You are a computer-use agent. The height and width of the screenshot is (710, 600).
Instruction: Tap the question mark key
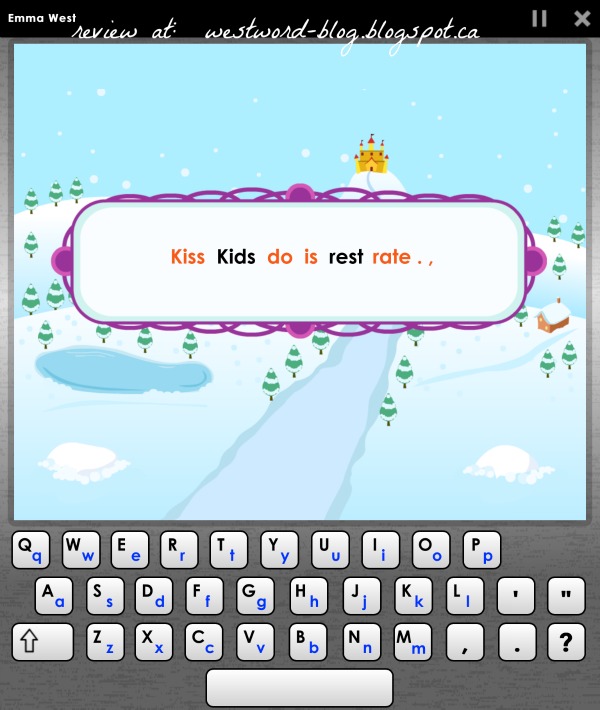(566, 642)
